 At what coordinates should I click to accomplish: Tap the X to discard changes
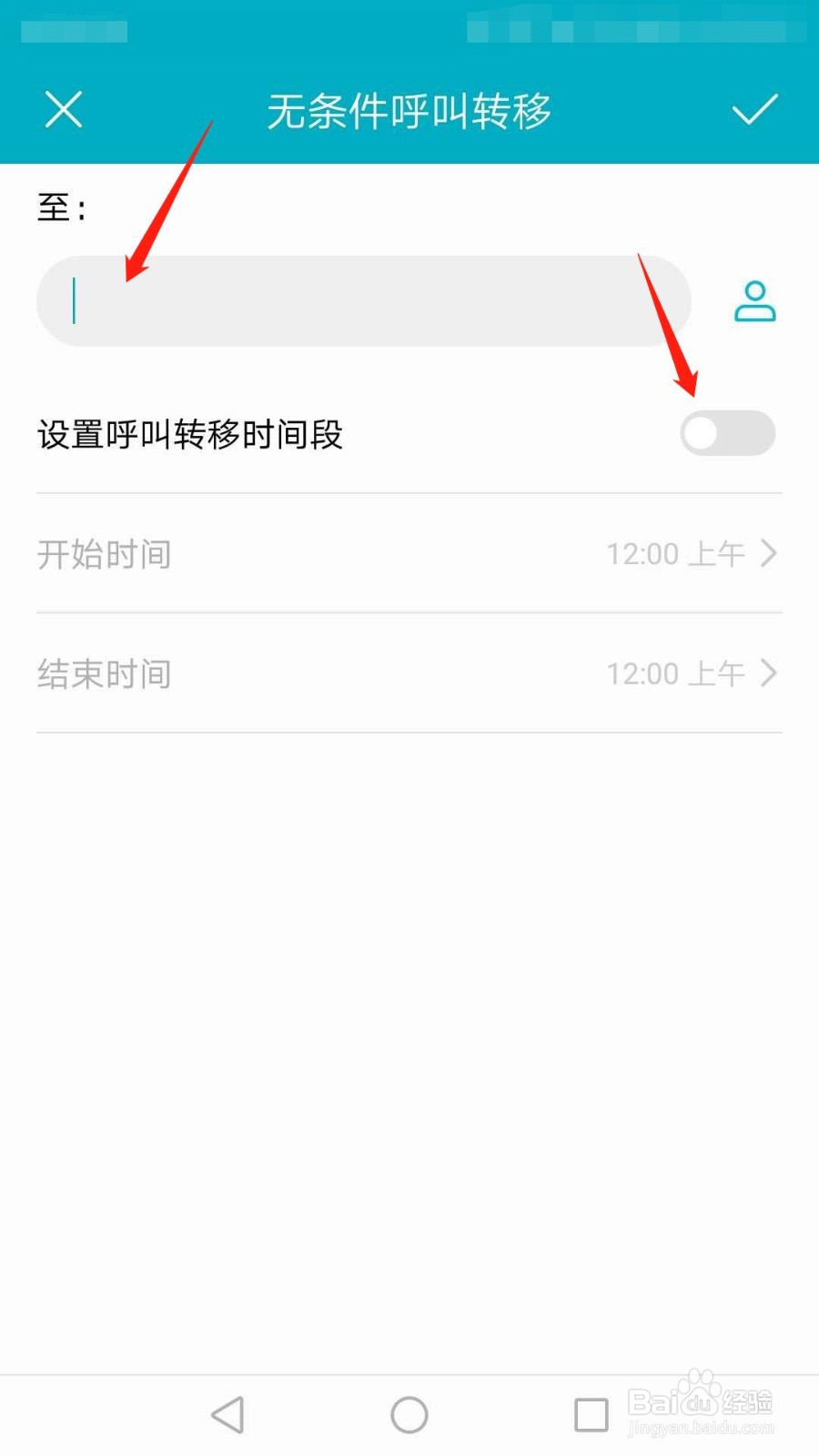64,110
